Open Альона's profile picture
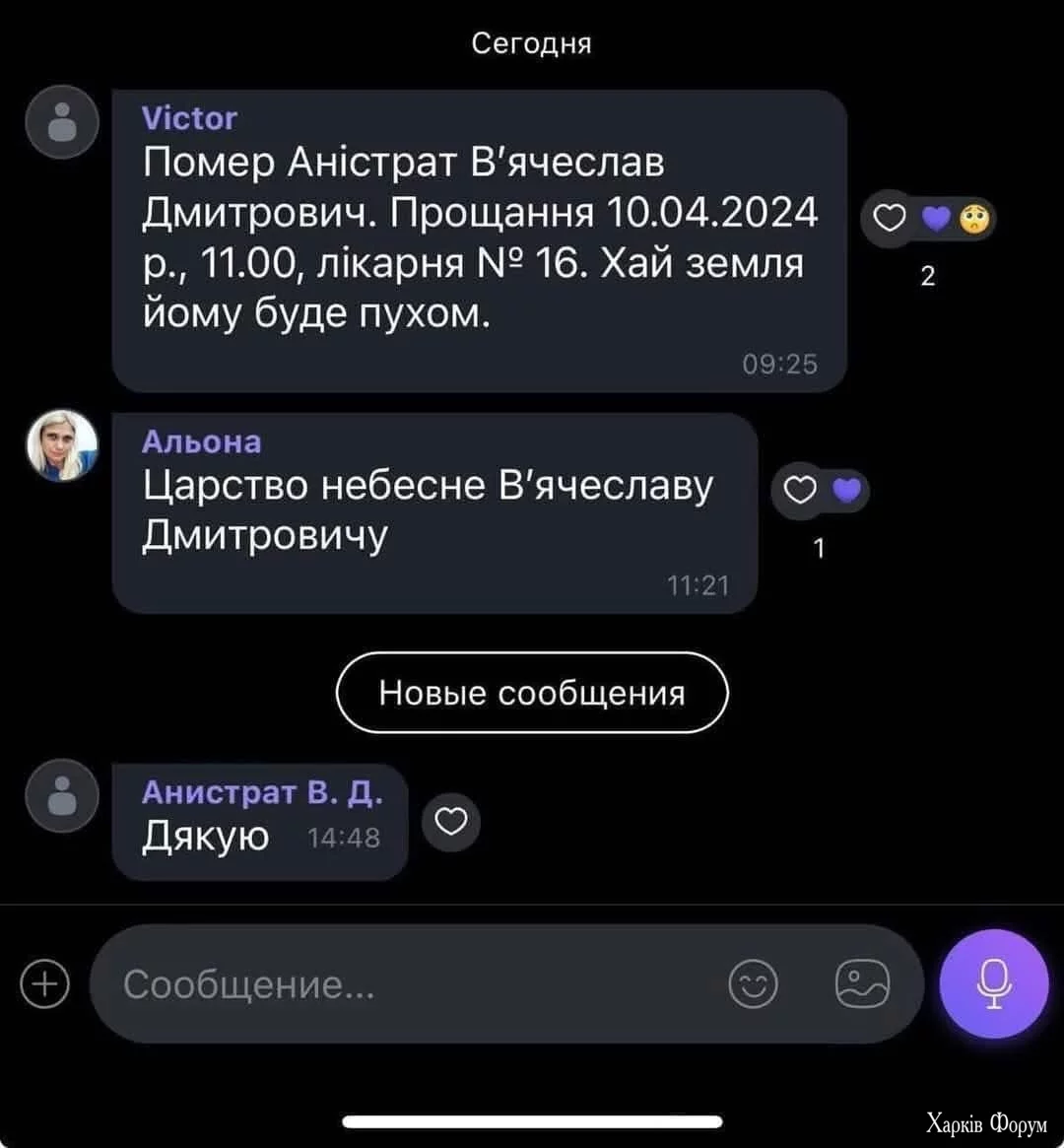 pyautogui.click(x=62, y=445)
